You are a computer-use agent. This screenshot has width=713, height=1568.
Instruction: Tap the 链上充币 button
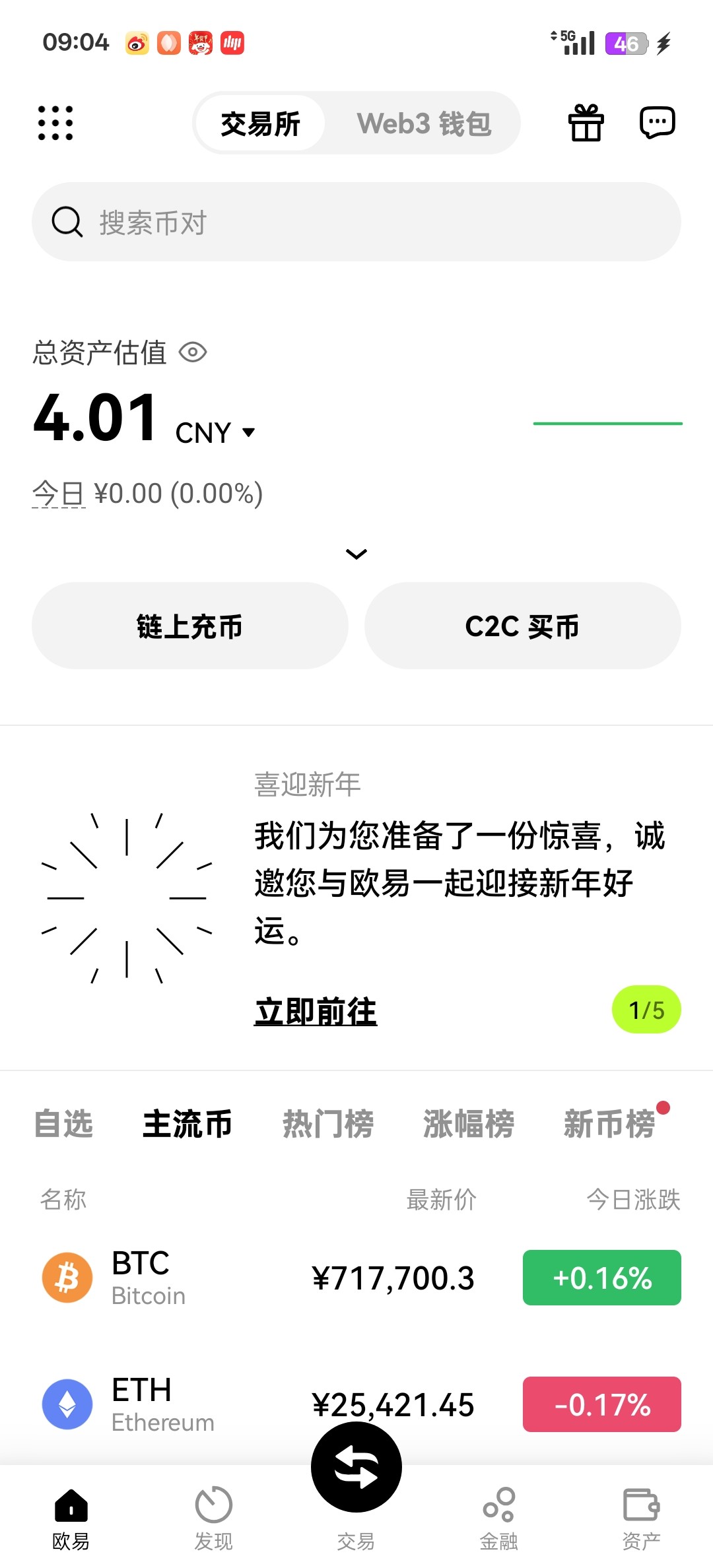point(190,626)
